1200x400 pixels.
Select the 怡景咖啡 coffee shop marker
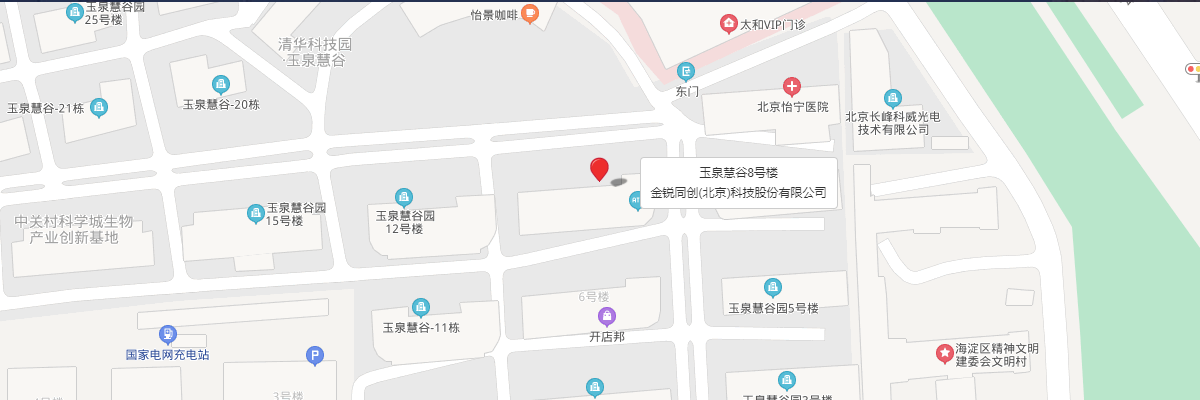click(x=530, y=13)
